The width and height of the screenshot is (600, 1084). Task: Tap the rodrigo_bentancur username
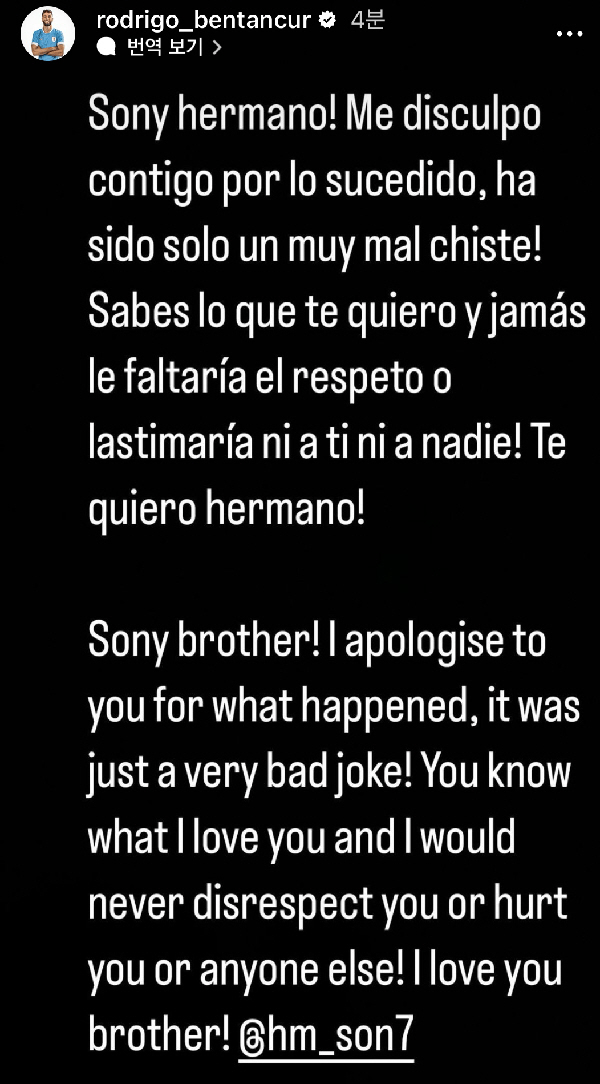(x=203, y=18)
